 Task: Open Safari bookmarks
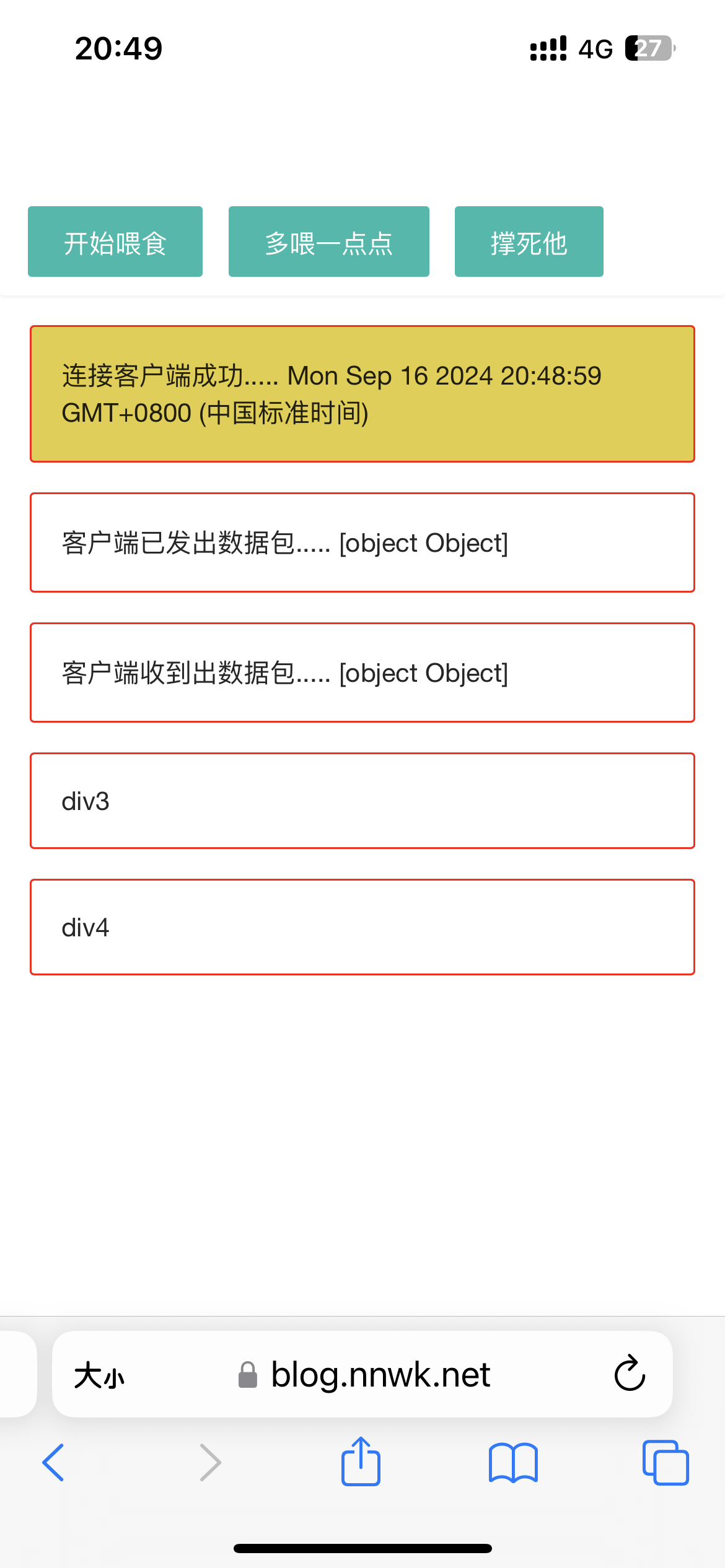513,1463
